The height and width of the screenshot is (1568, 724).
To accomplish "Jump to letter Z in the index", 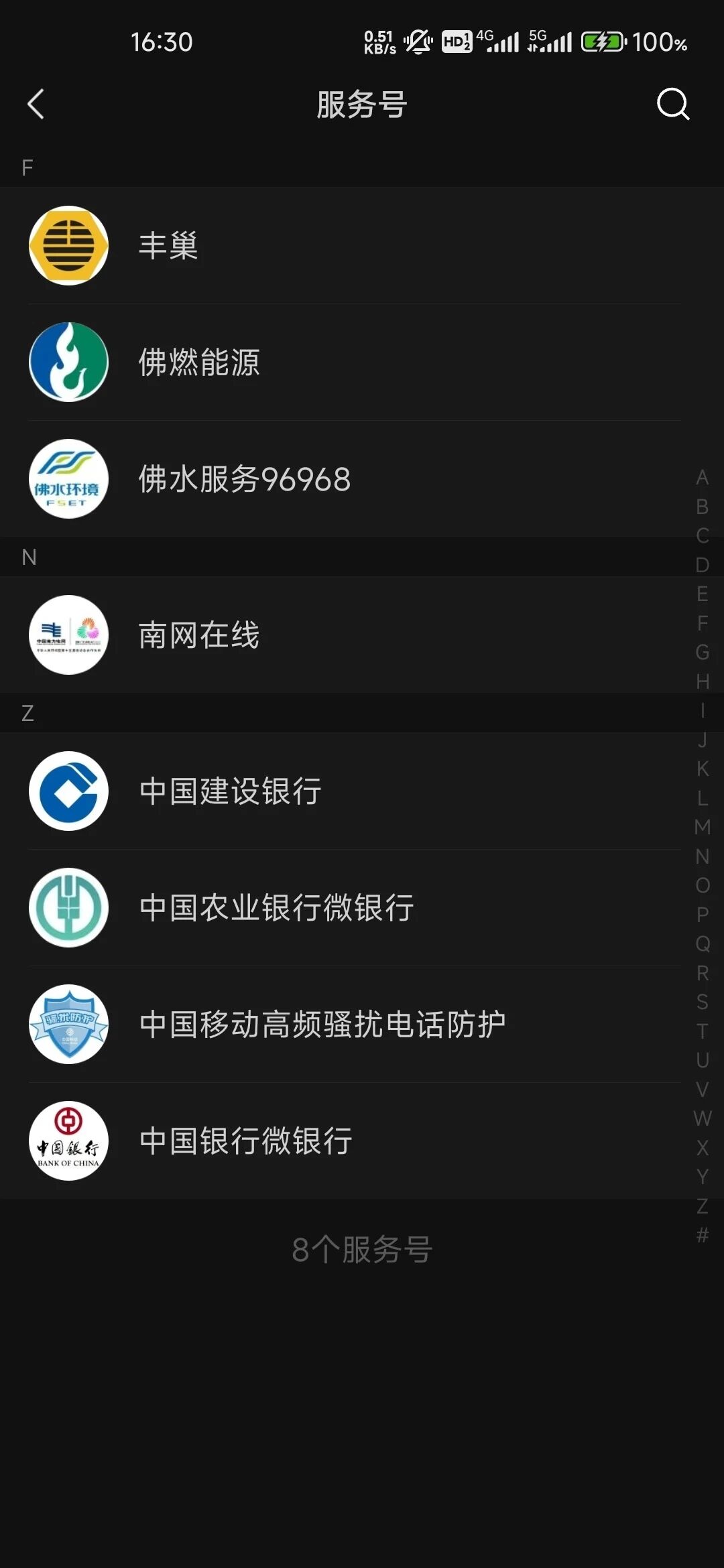I will pyautogui.click(x=702, y=1206).
